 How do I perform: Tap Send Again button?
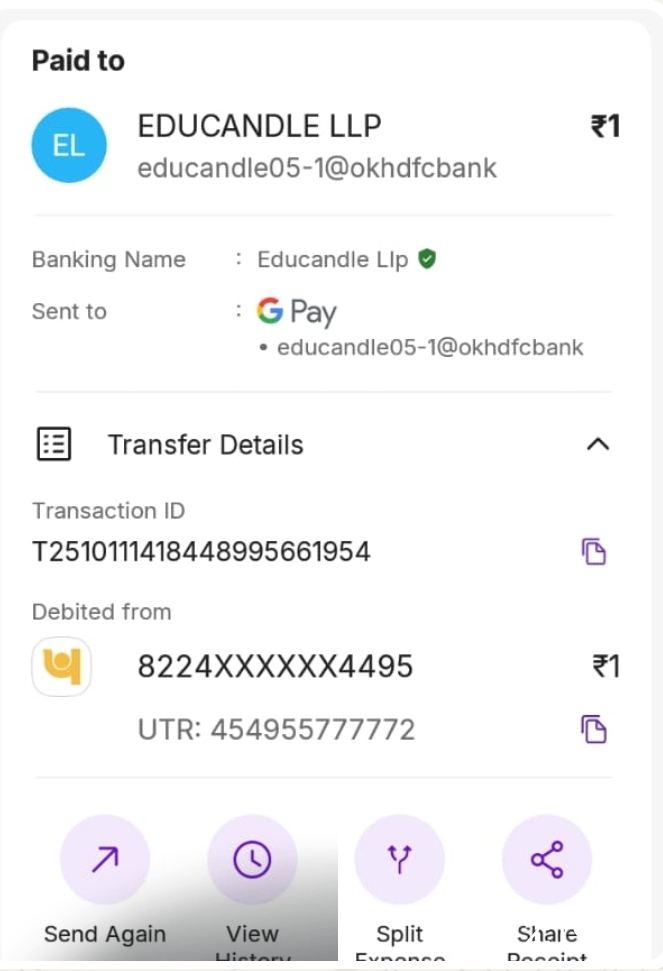coord(105,860)
